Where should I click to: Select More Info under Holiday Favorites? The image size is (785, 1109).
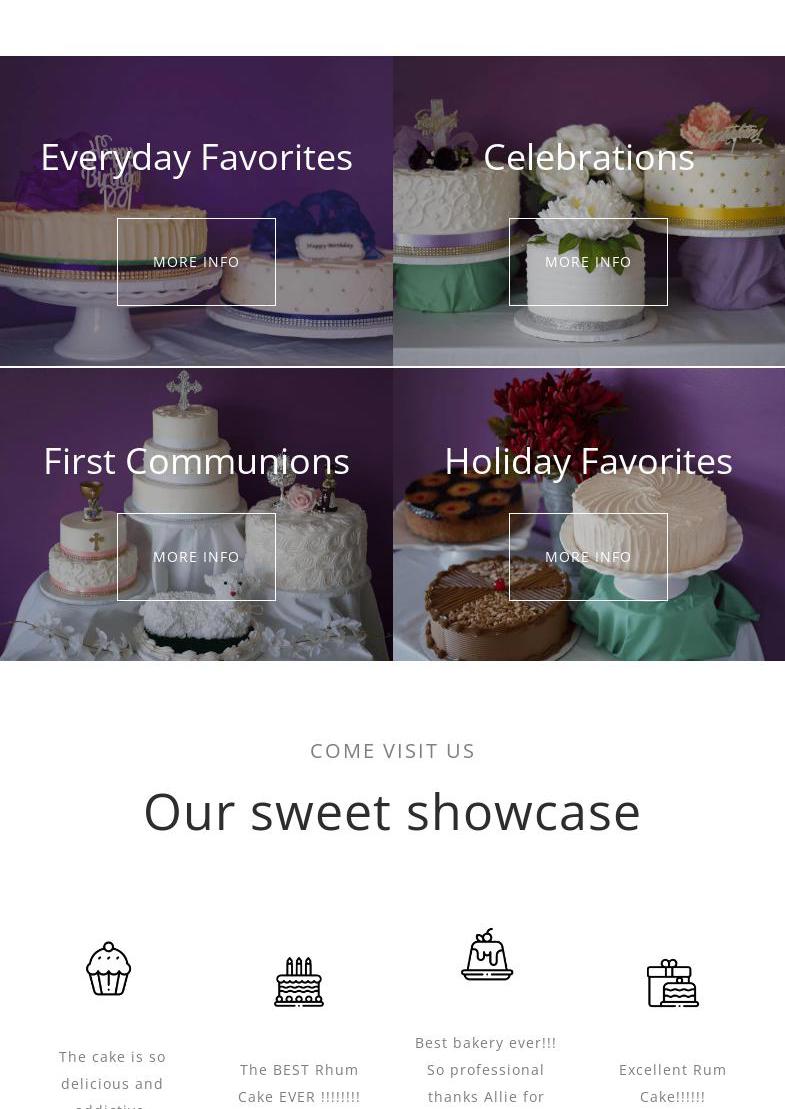coord(588,557)
